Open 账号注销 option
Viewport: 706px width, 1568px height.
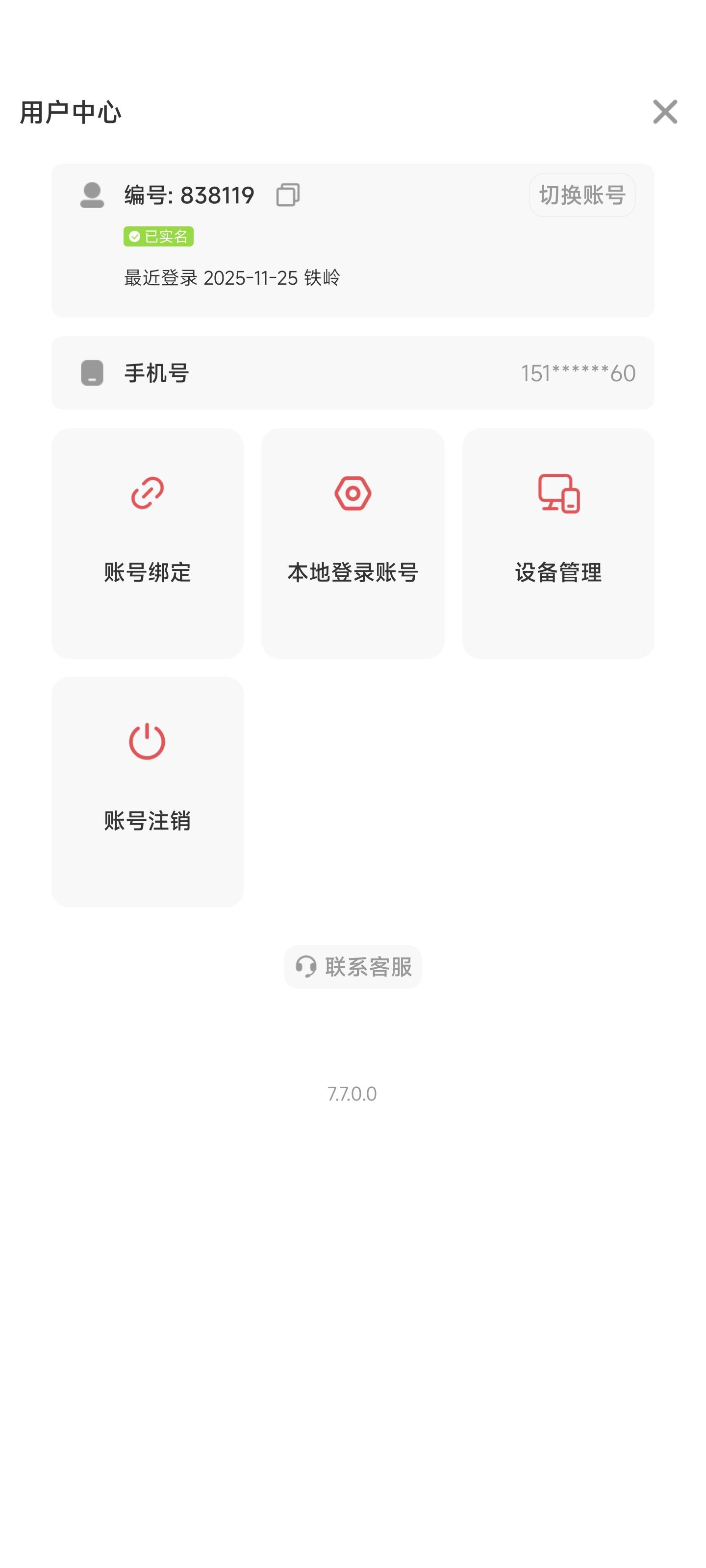[x=148, y=791]
